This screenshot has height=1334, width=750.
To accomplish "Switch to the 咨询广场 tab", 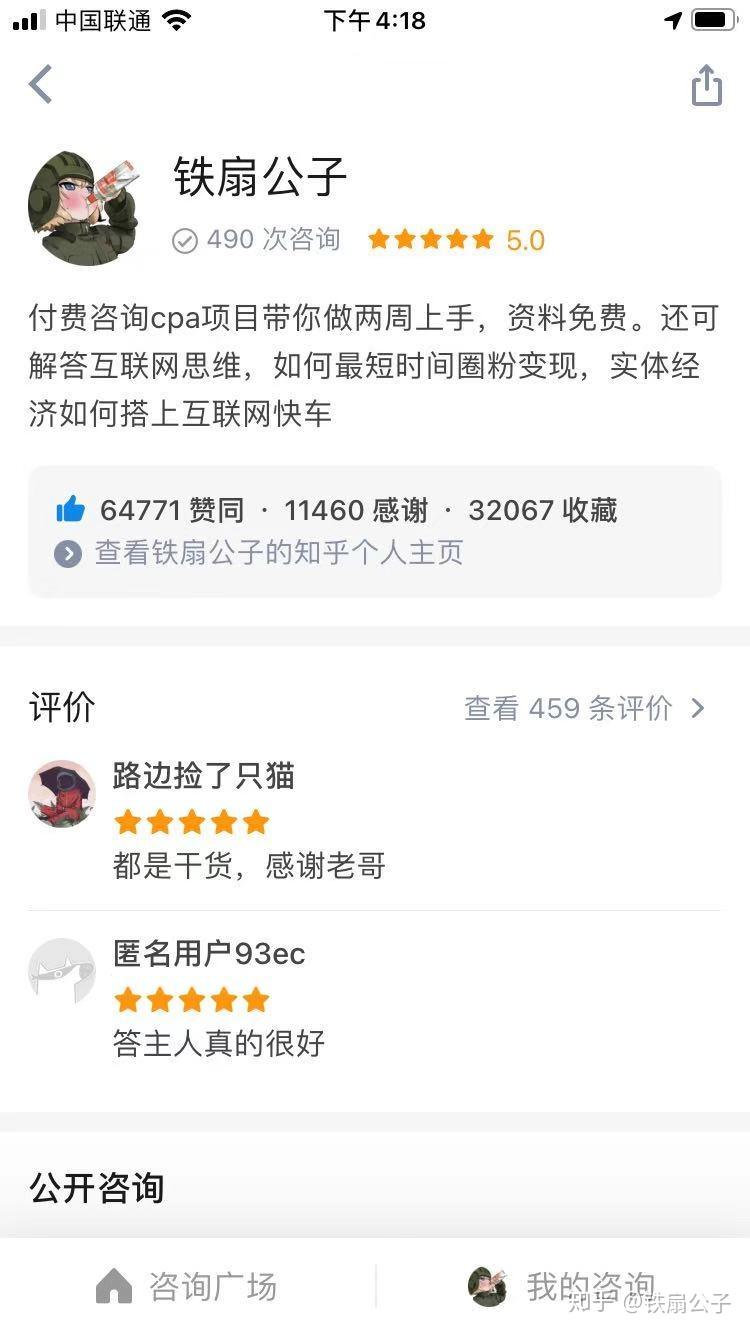I will [187, 1286].
